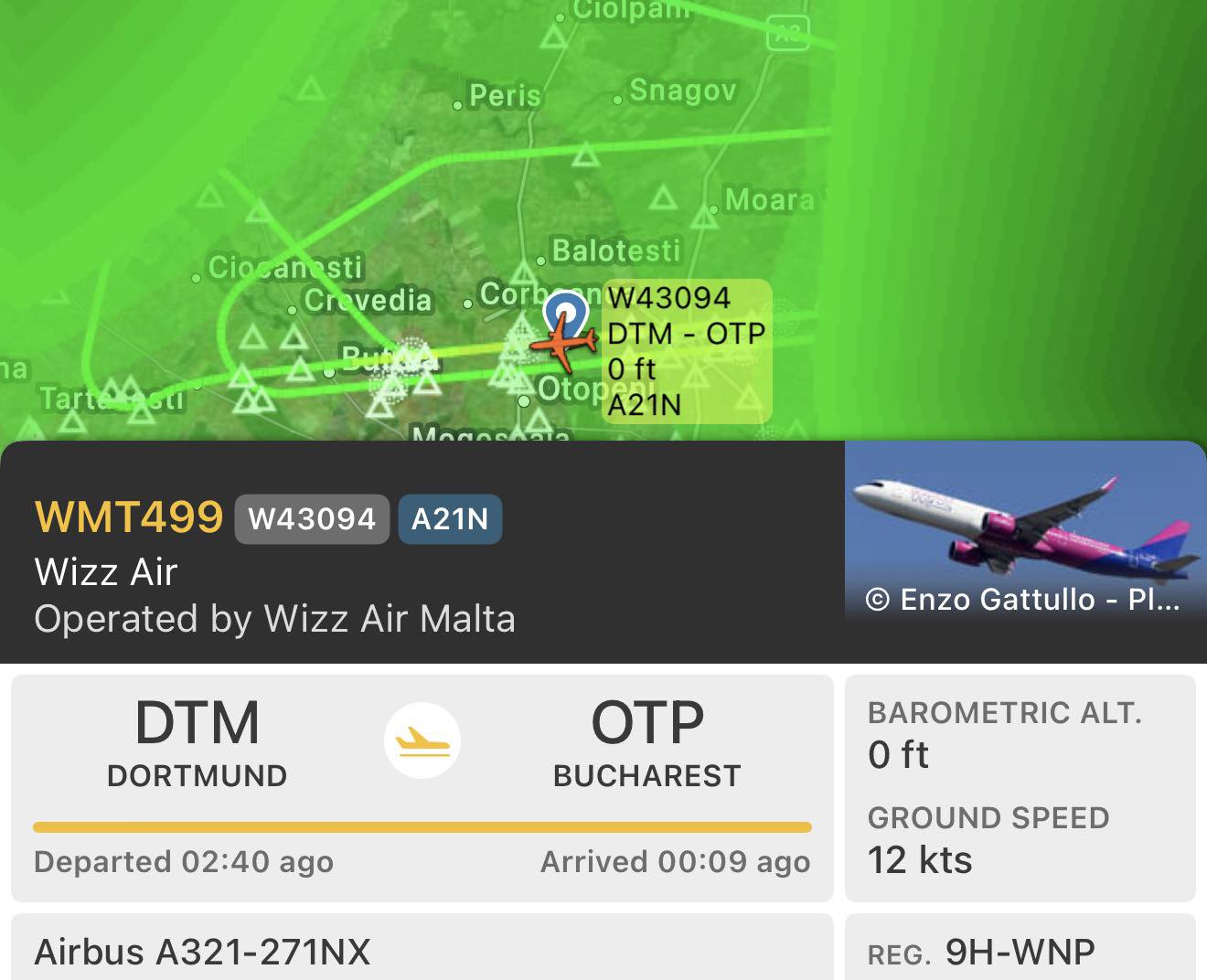Tap the W43094 flight label on map
1207x980 pixels.
click(686, 351)
